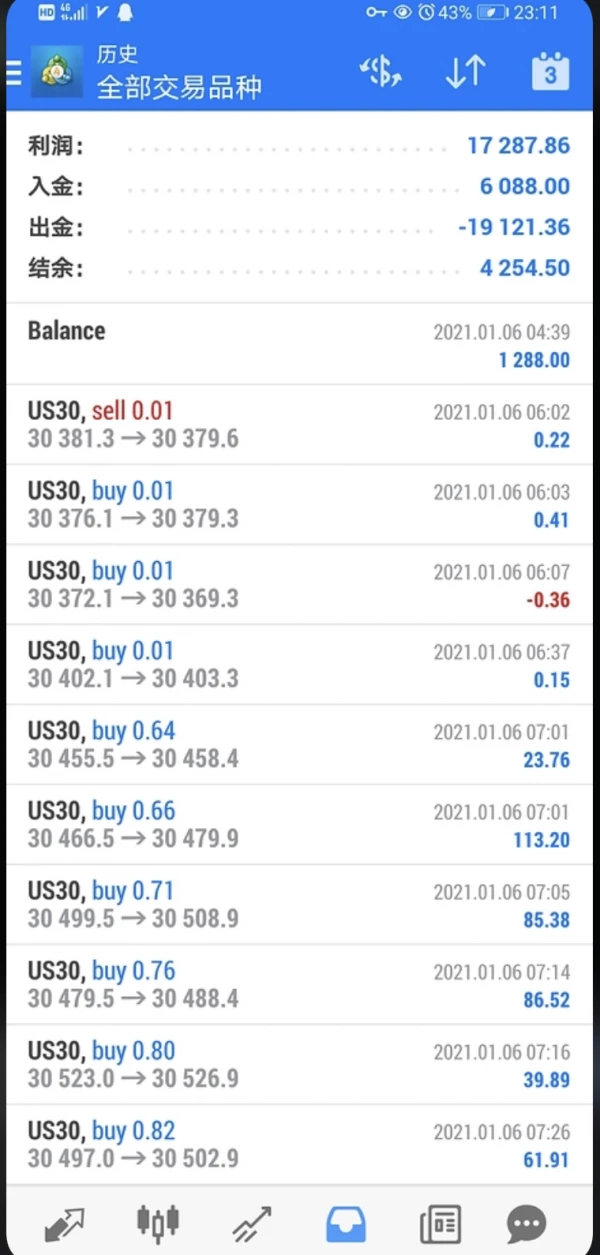Expand the US30 sell 0.01 deal
This screenshot has width=600, height=1255.
click(x=299, y=424)
